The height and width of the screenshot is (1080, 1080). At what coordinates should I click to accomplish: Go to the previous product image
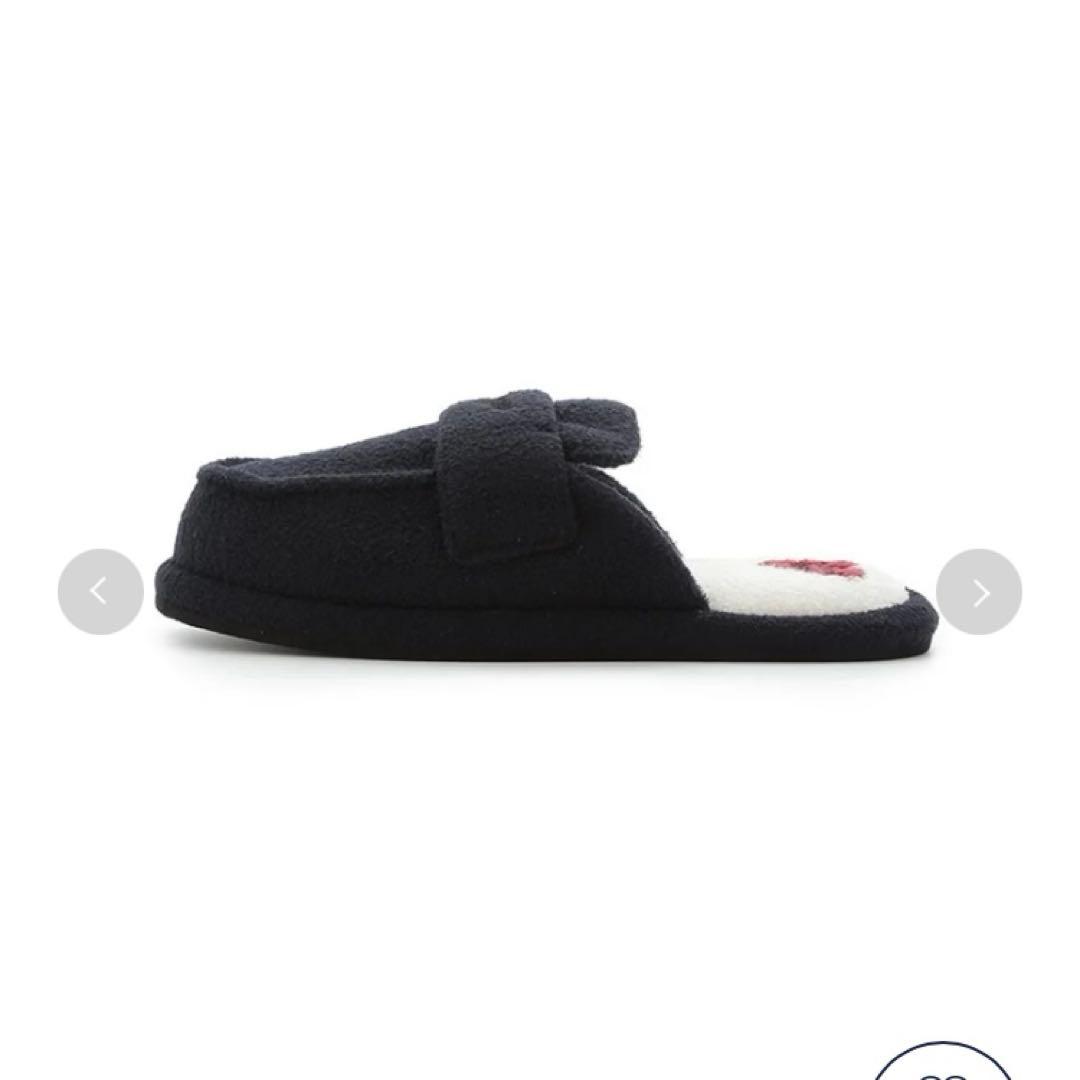pos(100,592)
